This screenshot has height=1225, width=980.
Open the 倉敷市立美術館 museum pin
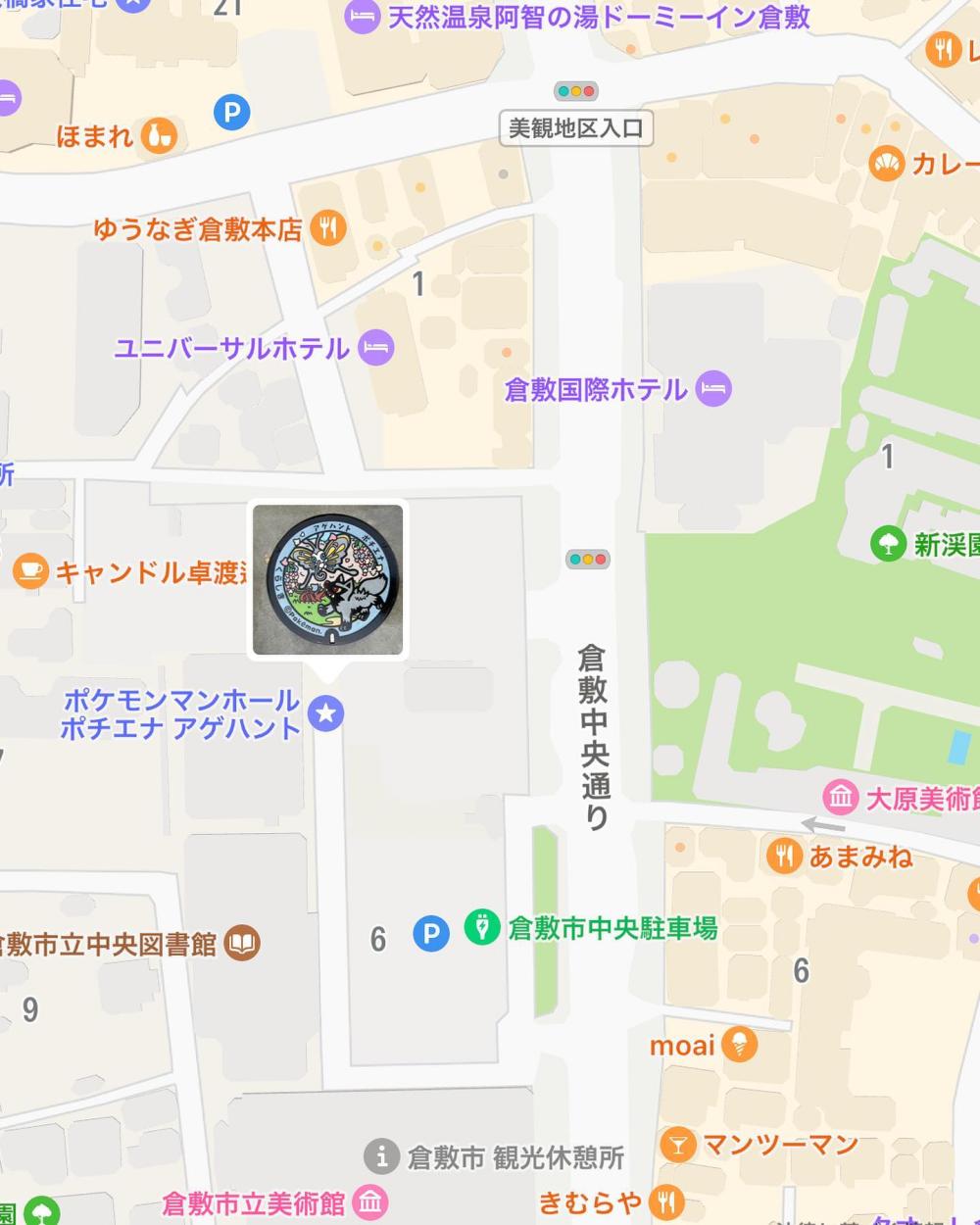[369, 1201]
